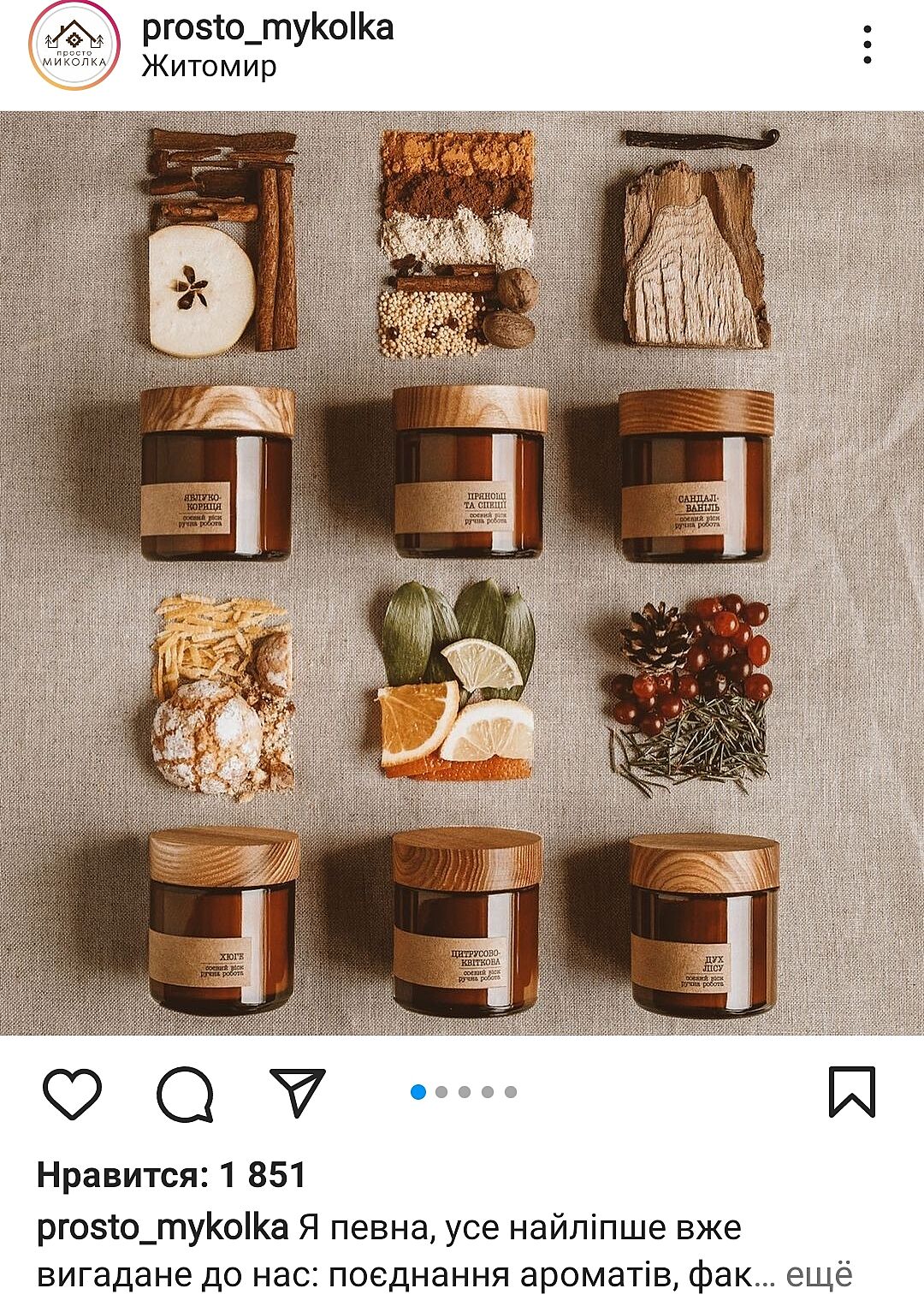The image size is (924, 1312).
Task: Like the post with the heart icon
Action: [x=72, y=1093]
